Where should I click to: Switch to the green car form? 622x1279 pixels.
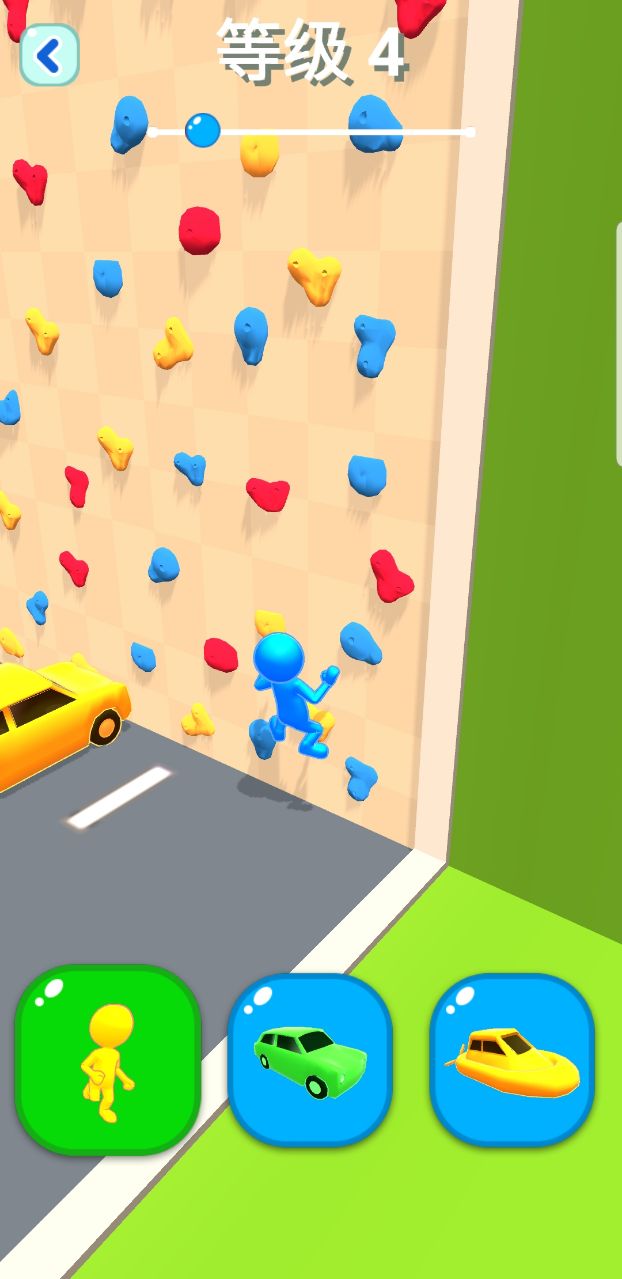click(x=310, y=1060)
